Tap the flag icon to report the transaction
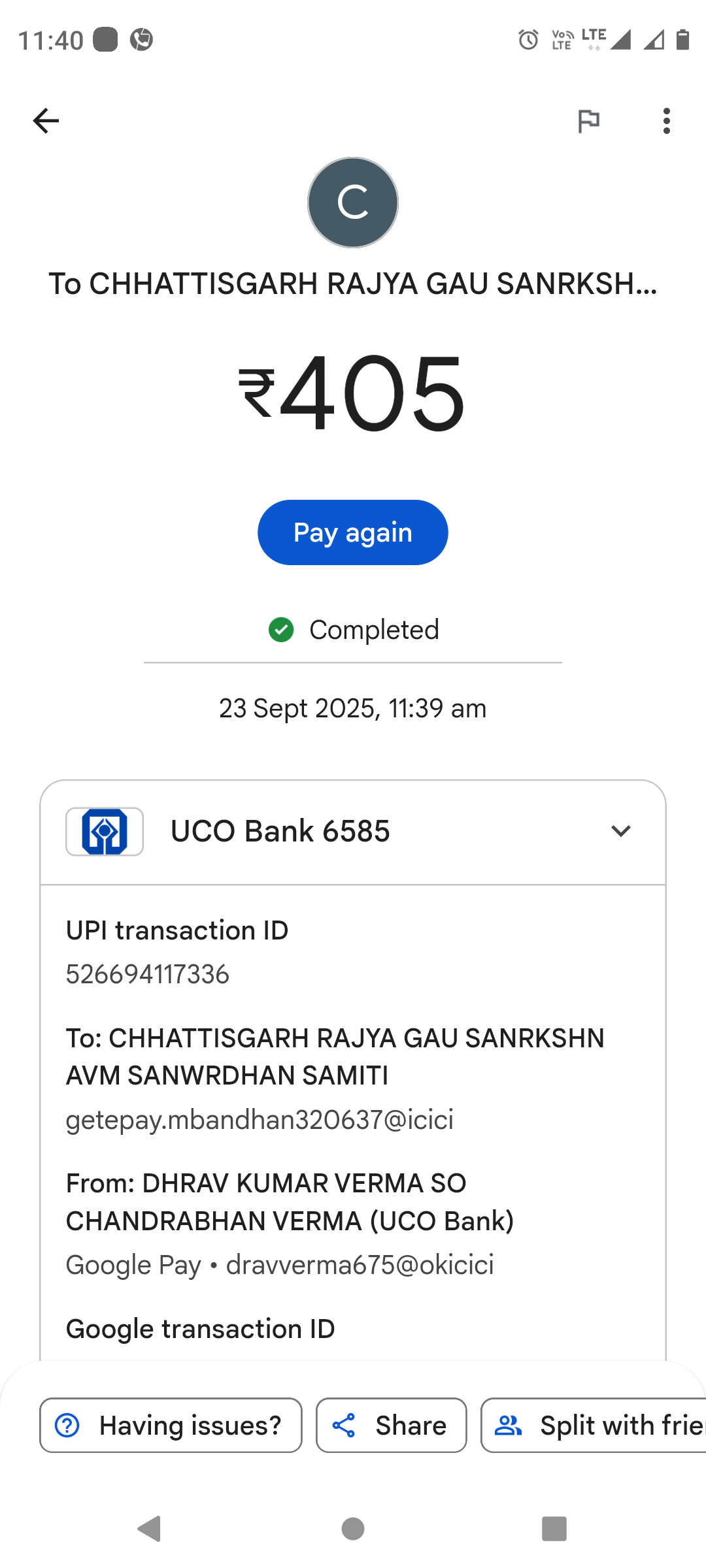 588,121
